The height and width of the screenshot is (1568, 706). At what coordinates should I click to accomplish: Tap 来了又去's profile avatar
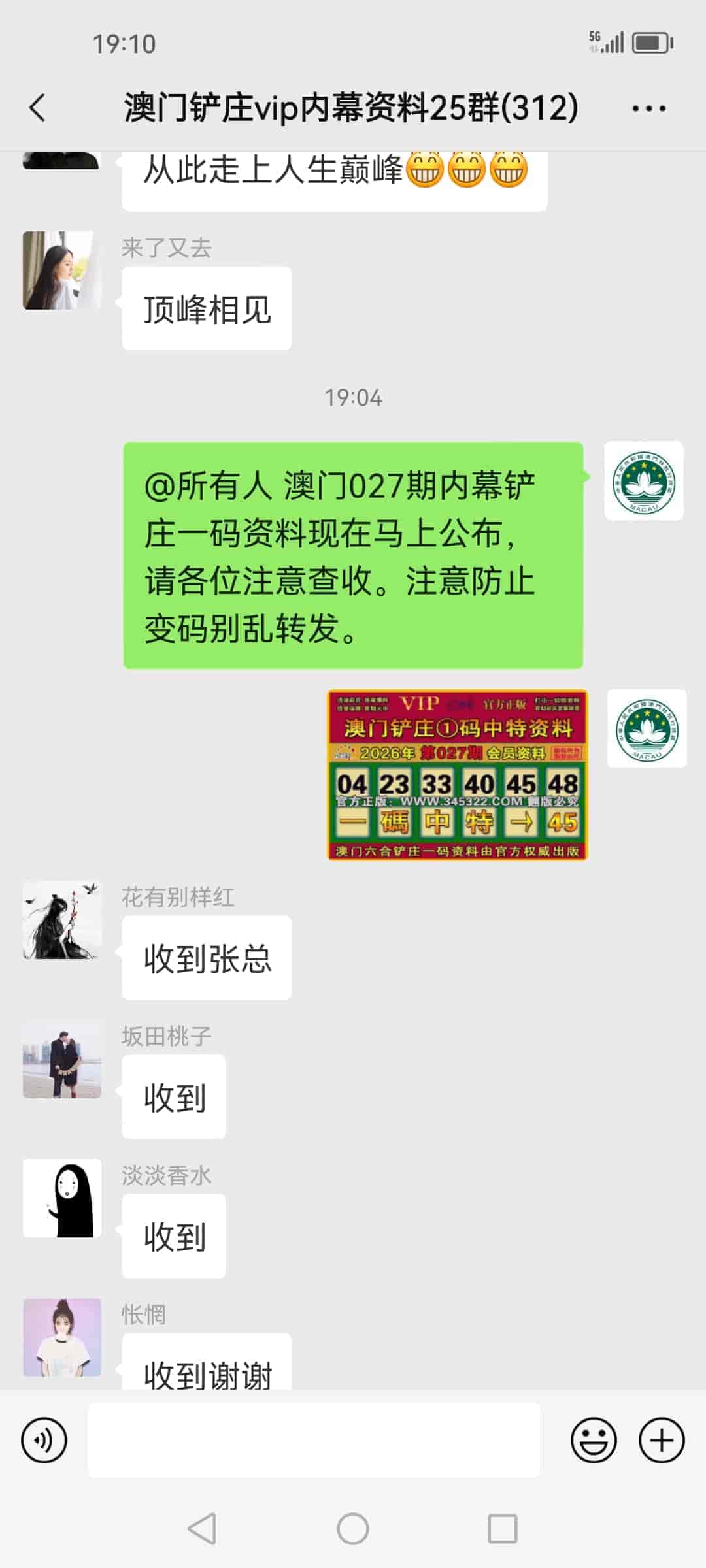62,271
